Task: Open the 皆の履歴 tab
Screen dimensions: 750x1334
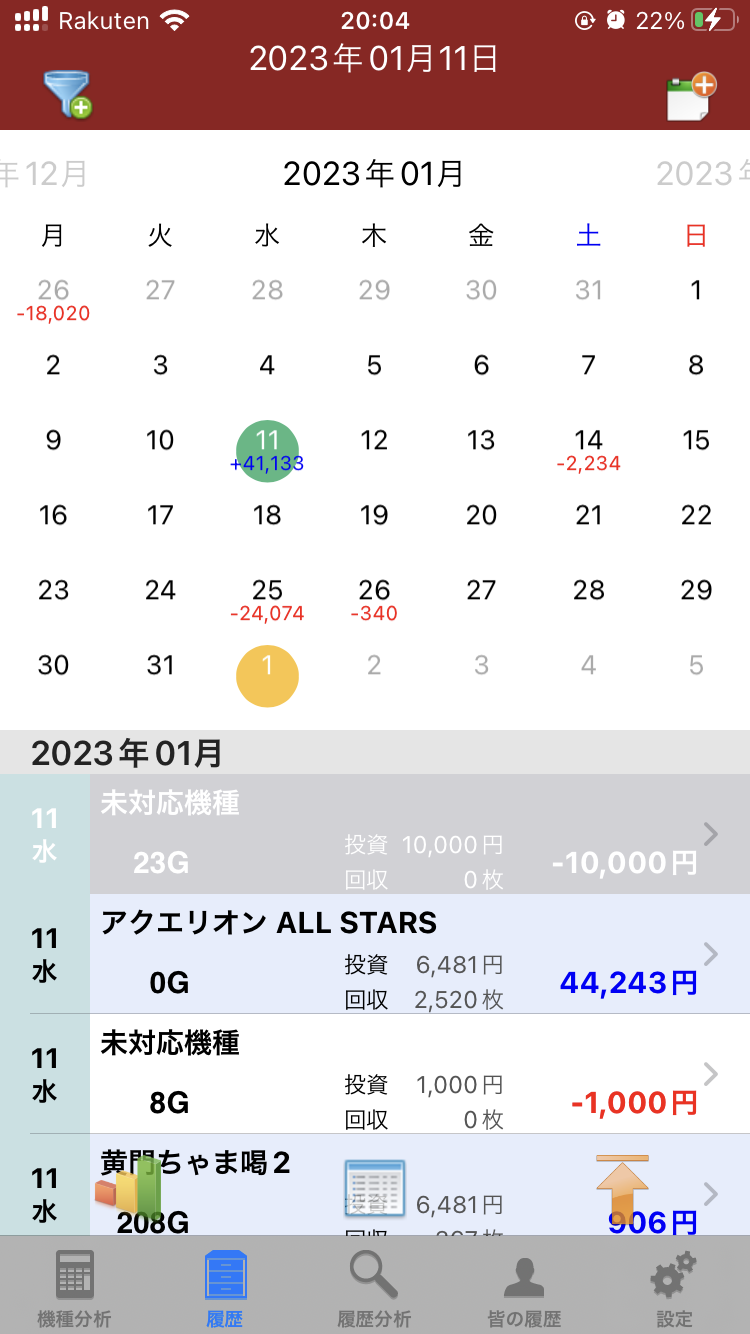Action: point(524,1288)
